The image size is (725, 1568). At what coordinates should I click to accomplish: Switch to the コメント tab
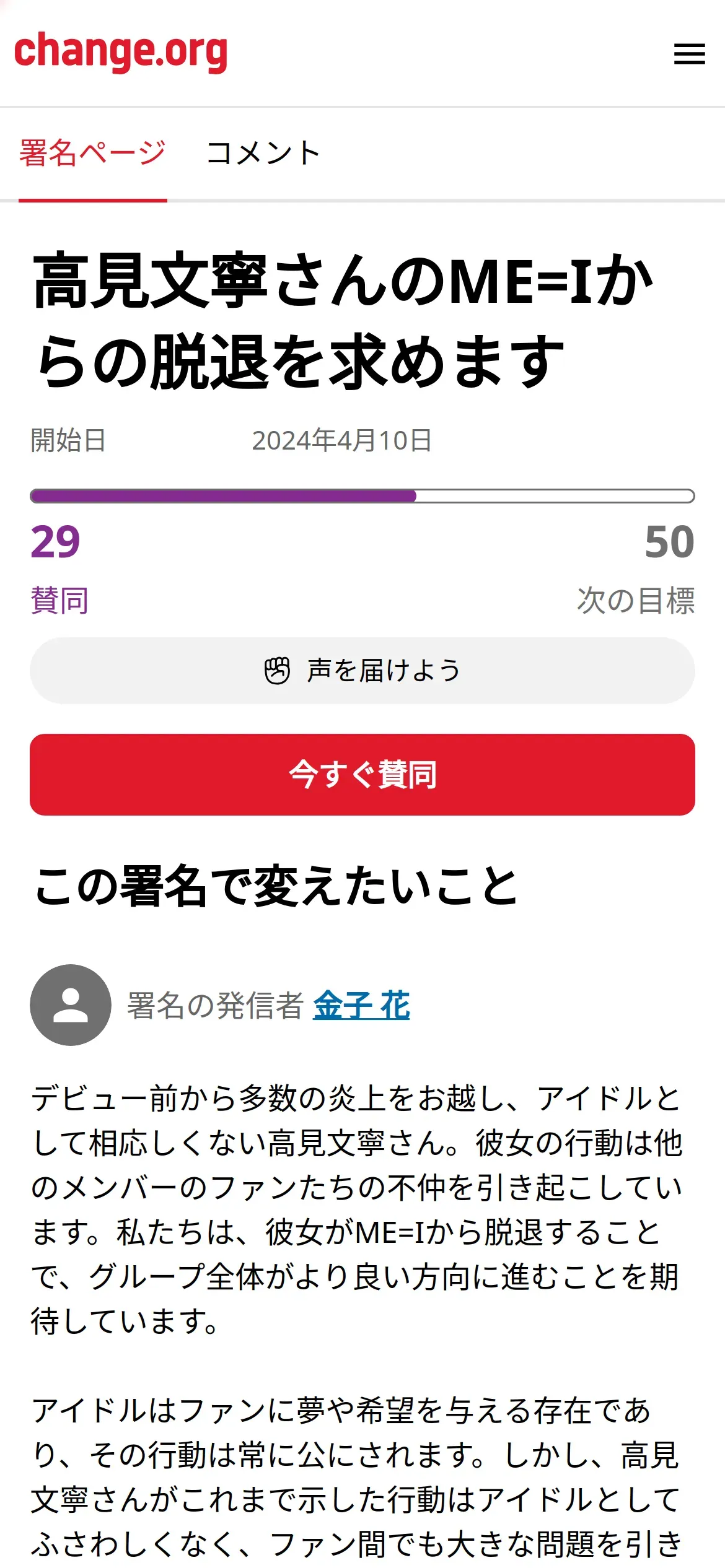(263, 153)
